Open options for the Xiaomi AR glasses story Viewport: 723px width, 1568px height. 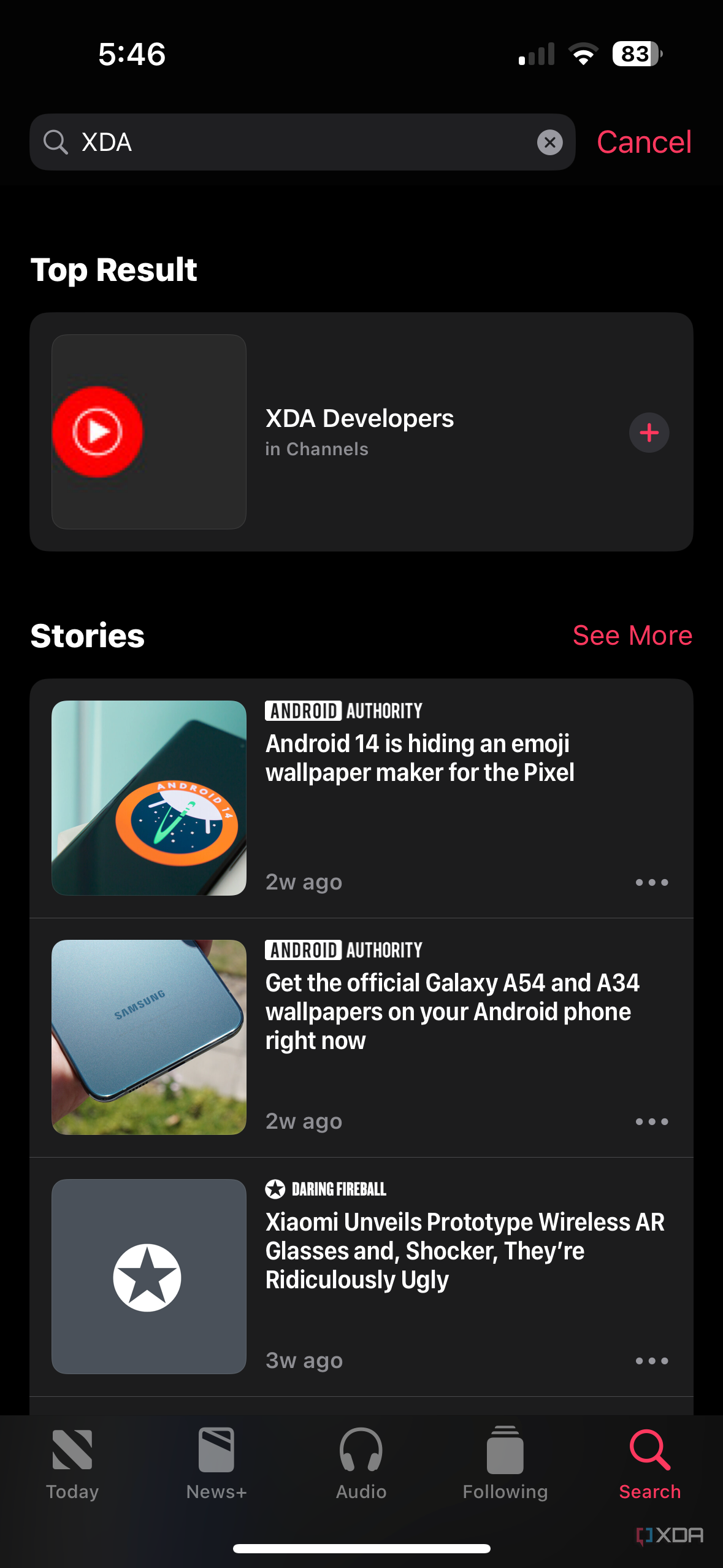[652, 1360]
